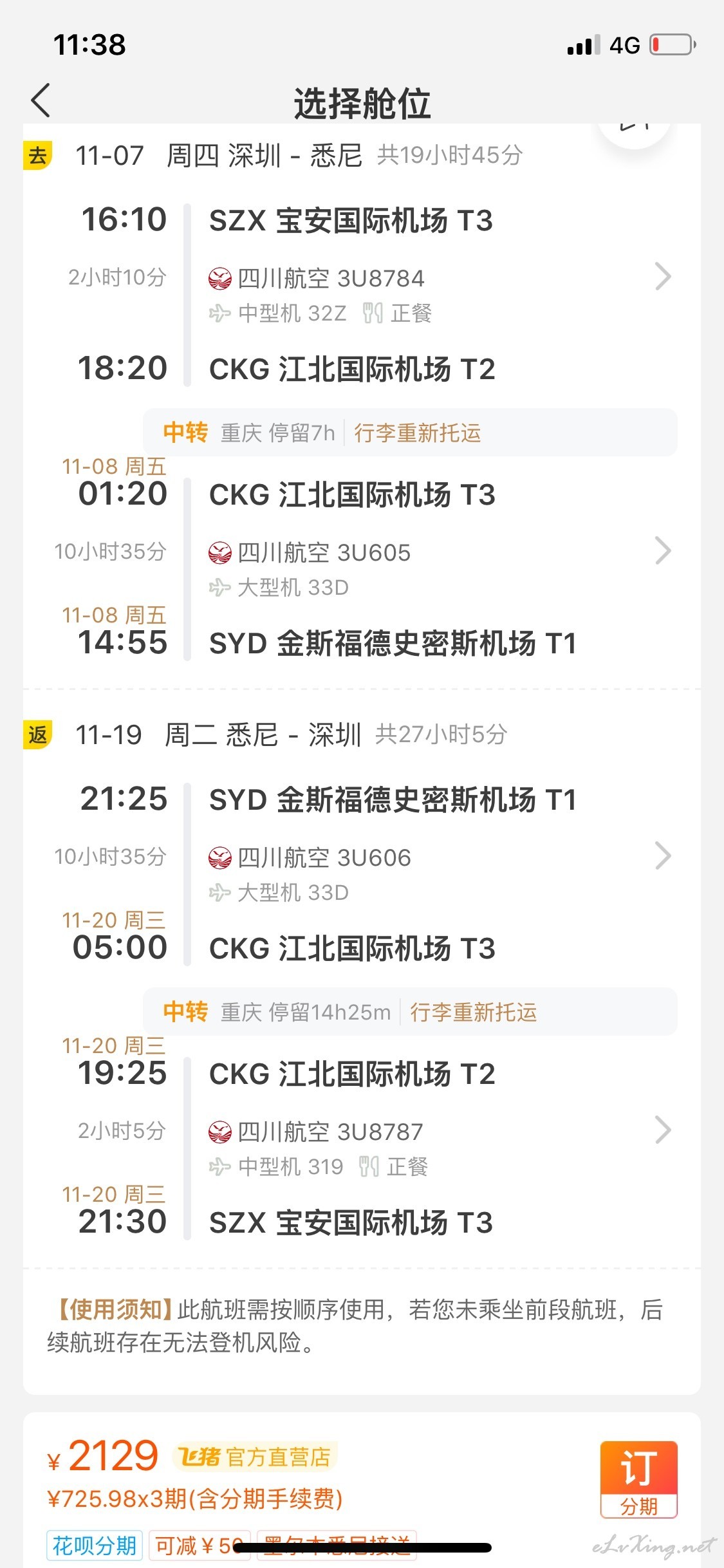Viewport: 724px width, 1568px height.
Task: Go back from the cabin selection page
Action: point(41,101)
